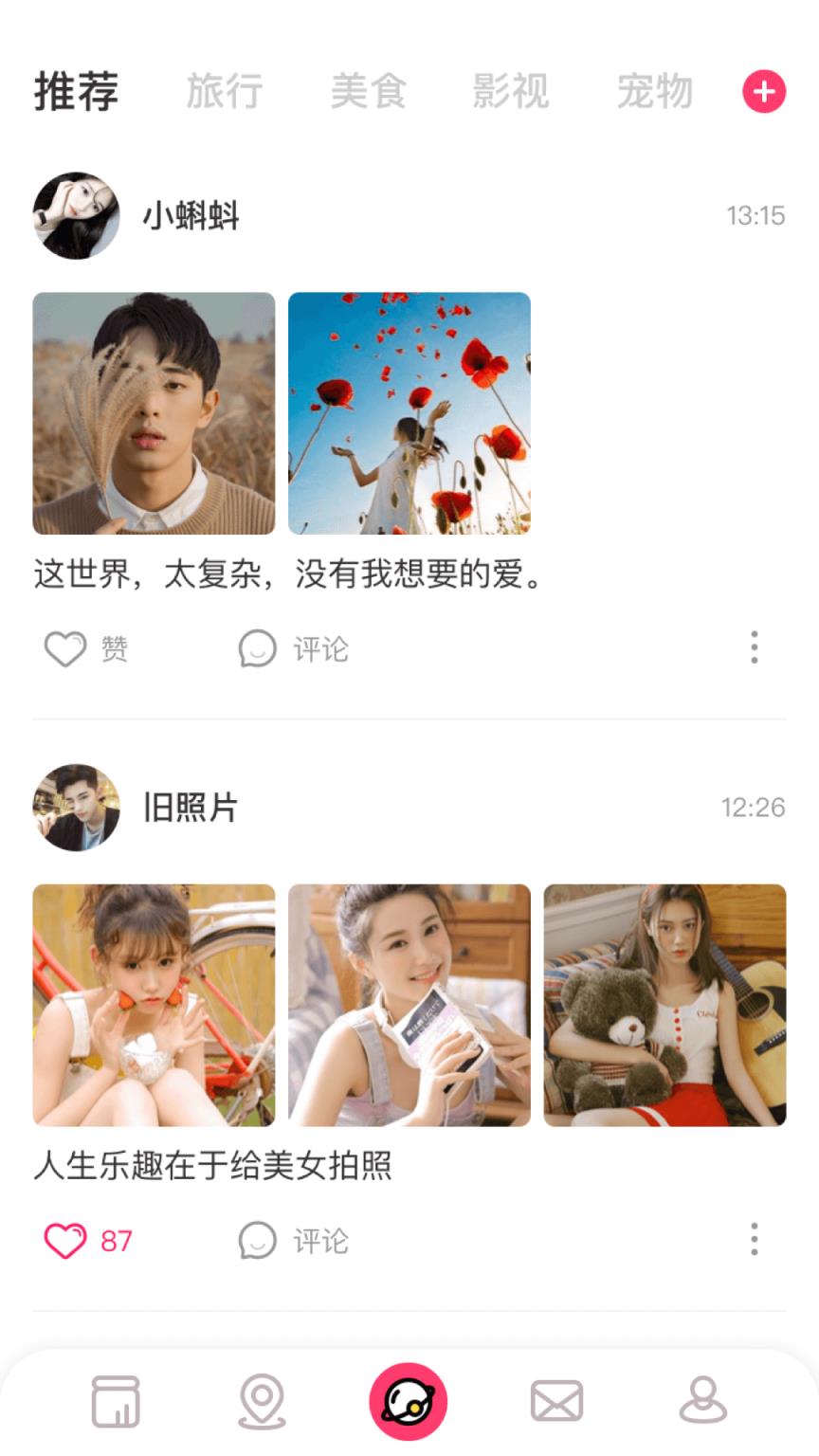Open the post creation plus icon
The image size is (819, 1456).
(x=763, y=92)
